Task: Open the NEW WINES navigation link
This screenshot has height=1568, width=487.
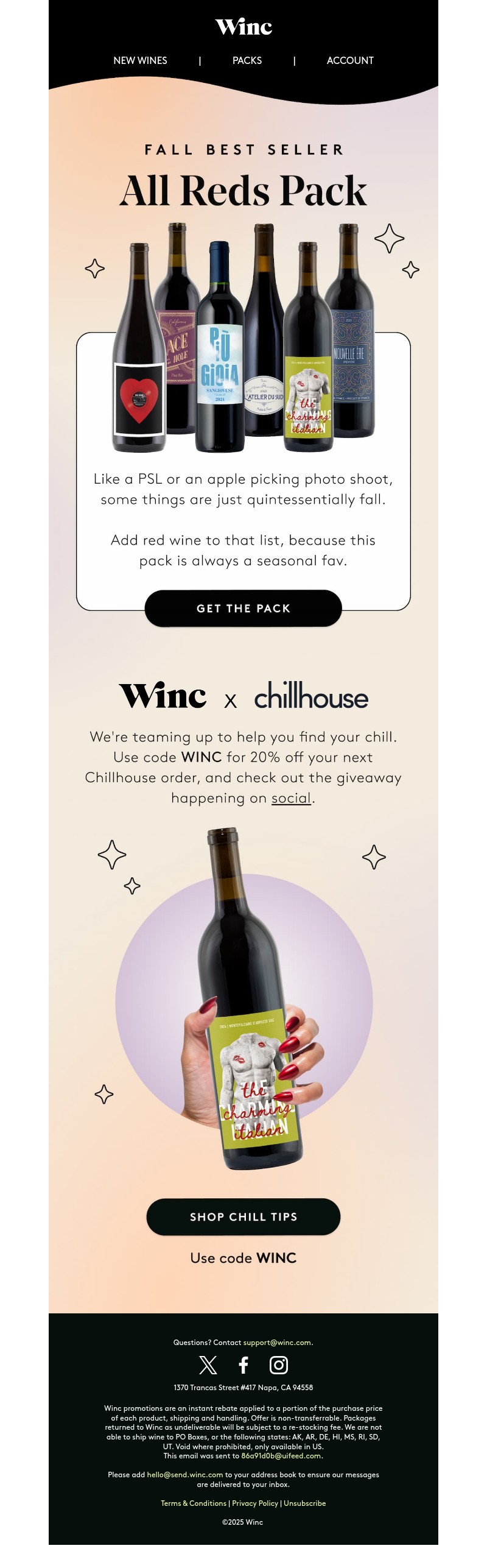Action: [140, 60]
